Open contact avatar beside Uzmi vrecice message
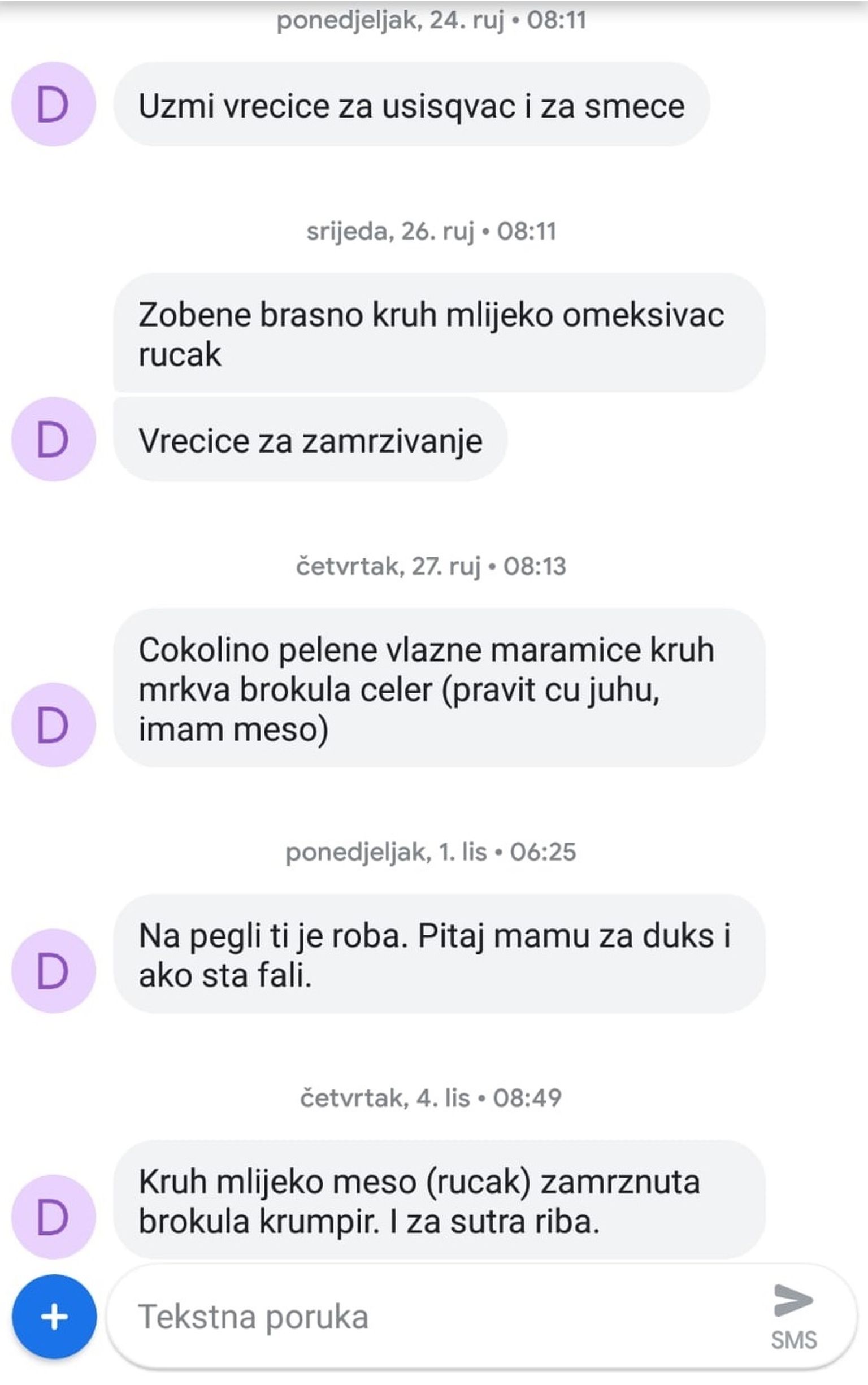 [x=53, y=105]
